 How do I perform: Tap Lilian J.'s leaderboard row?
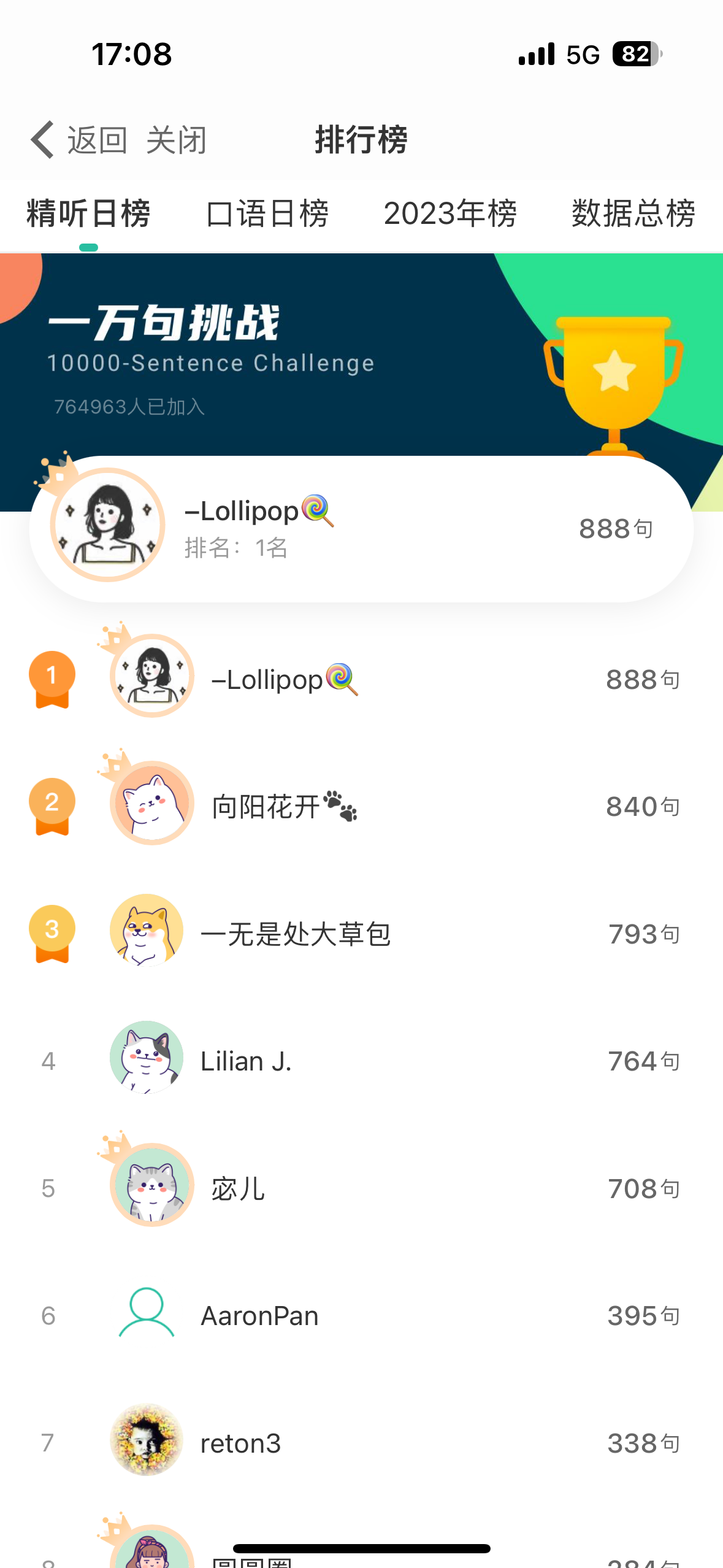[x=361, y=1061]
